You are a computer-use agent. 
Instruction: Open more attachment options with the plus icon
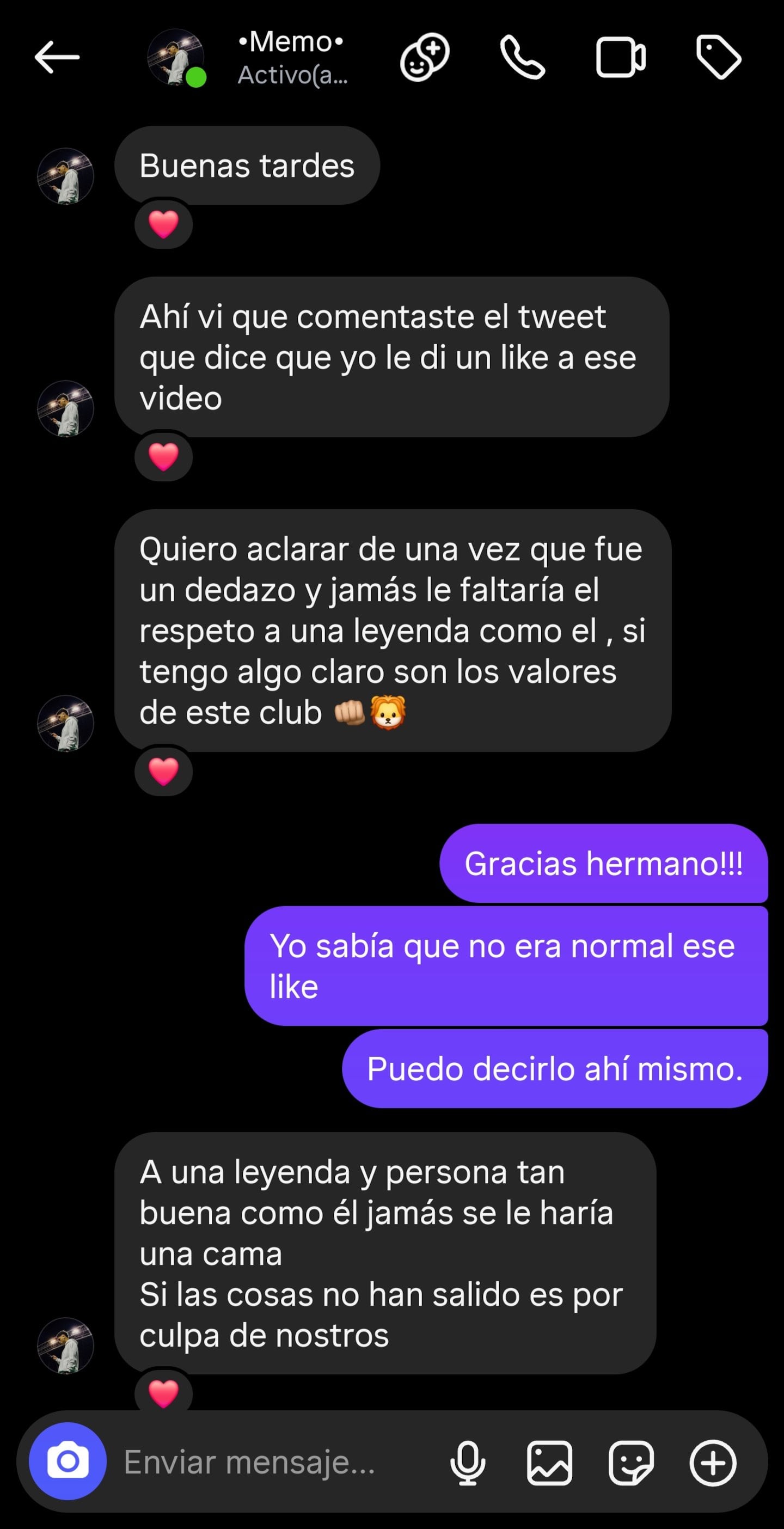click(712, 1462)
